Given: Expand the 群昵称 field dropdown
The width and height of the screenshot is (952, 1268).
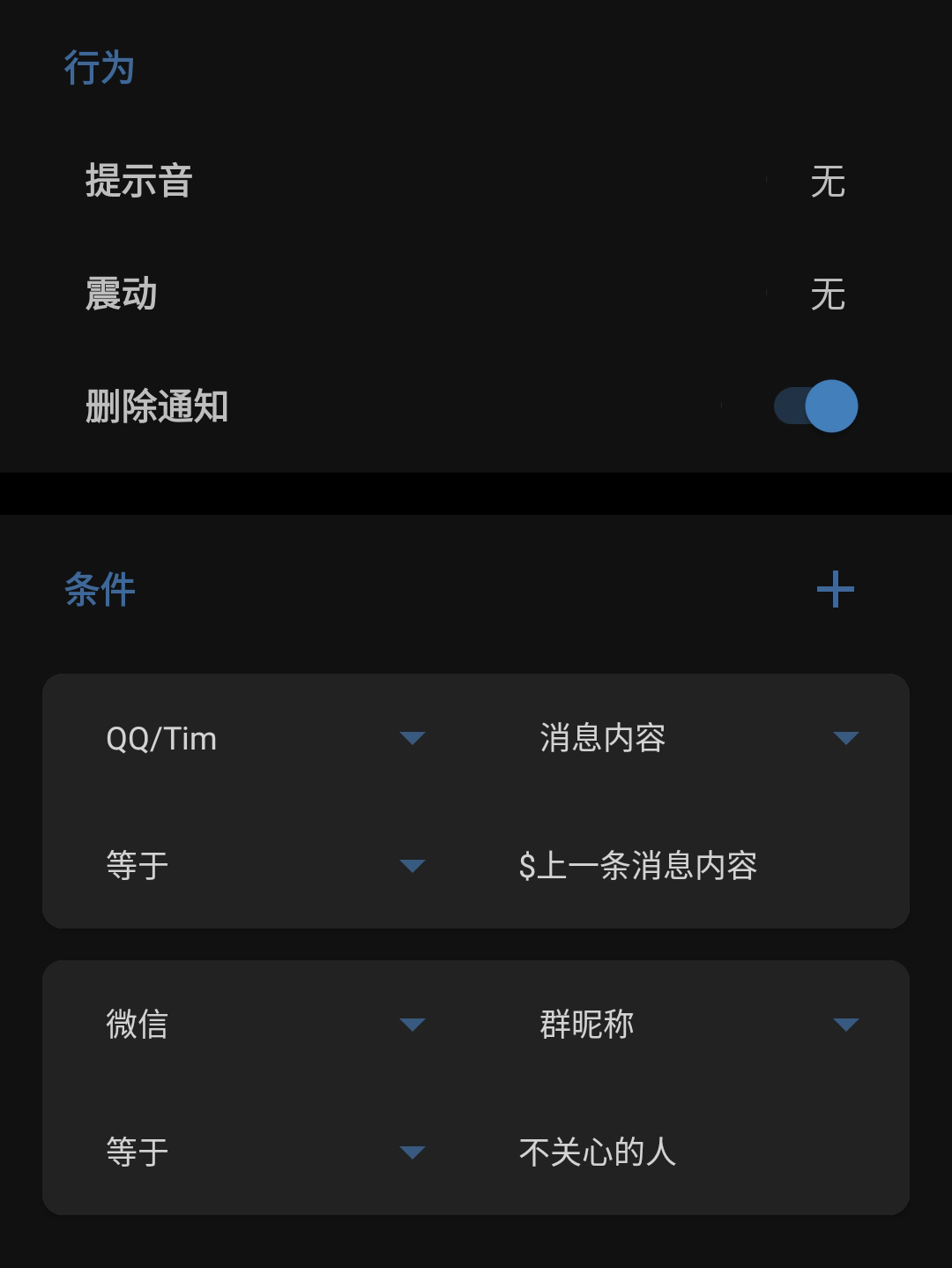Looking at the screenshot, I should click(x=698, y=1025).
